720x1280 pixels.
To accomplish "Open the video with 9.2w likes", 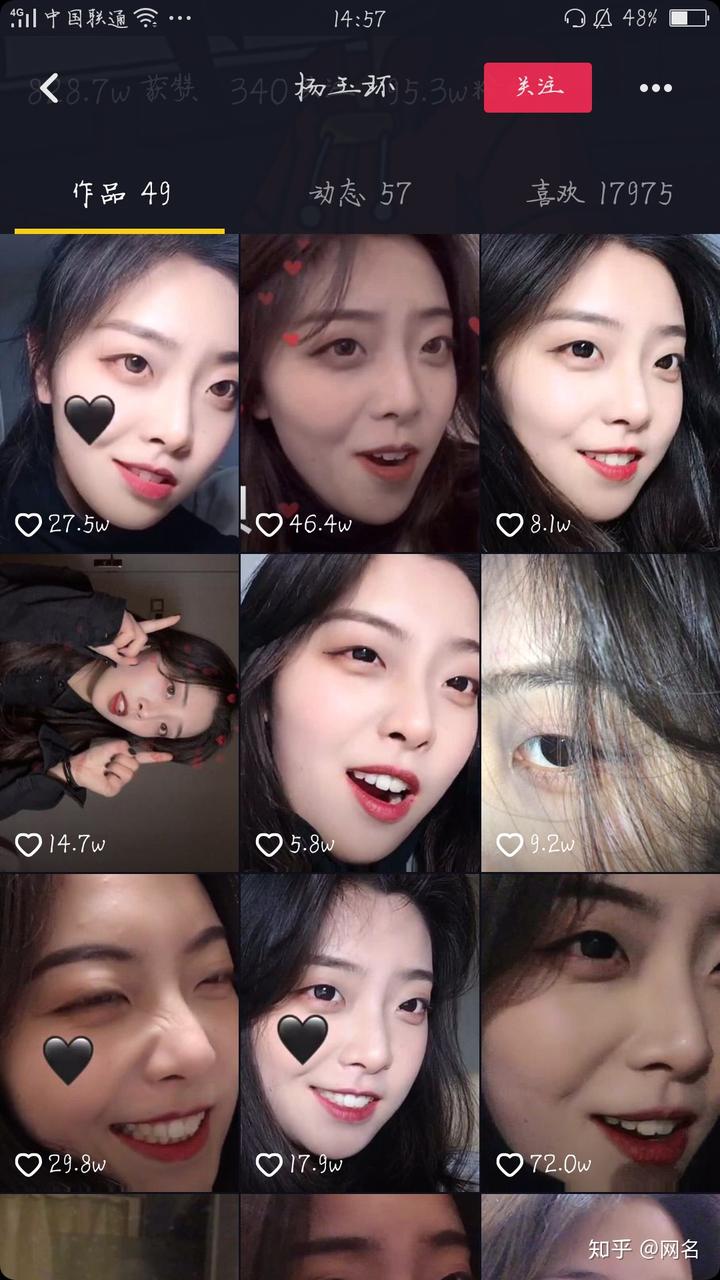I will click(600, 712).
